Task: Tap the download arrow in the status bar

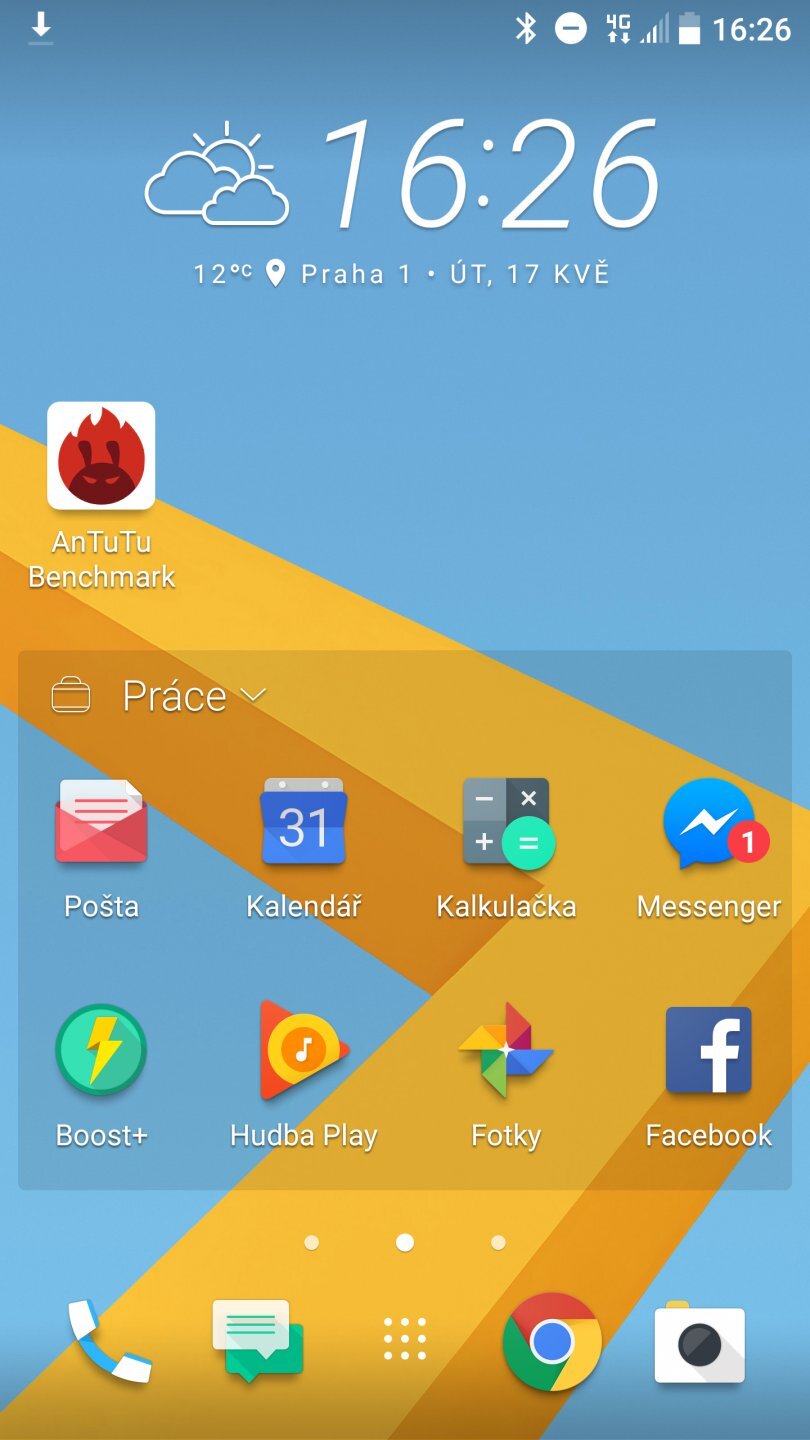Action: [x=40, y=30]
